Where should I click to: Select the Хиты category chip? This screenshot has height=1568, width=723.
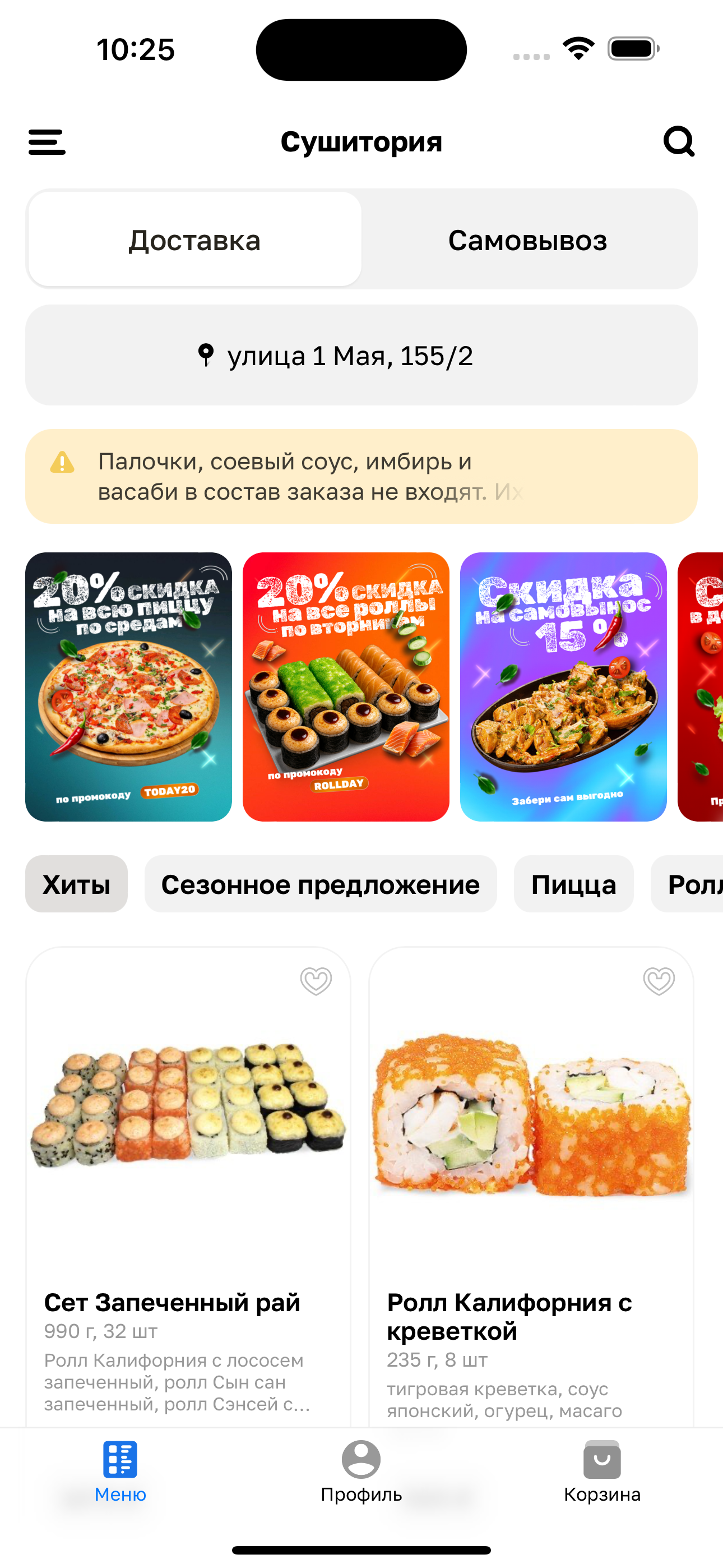click(77, 884)
